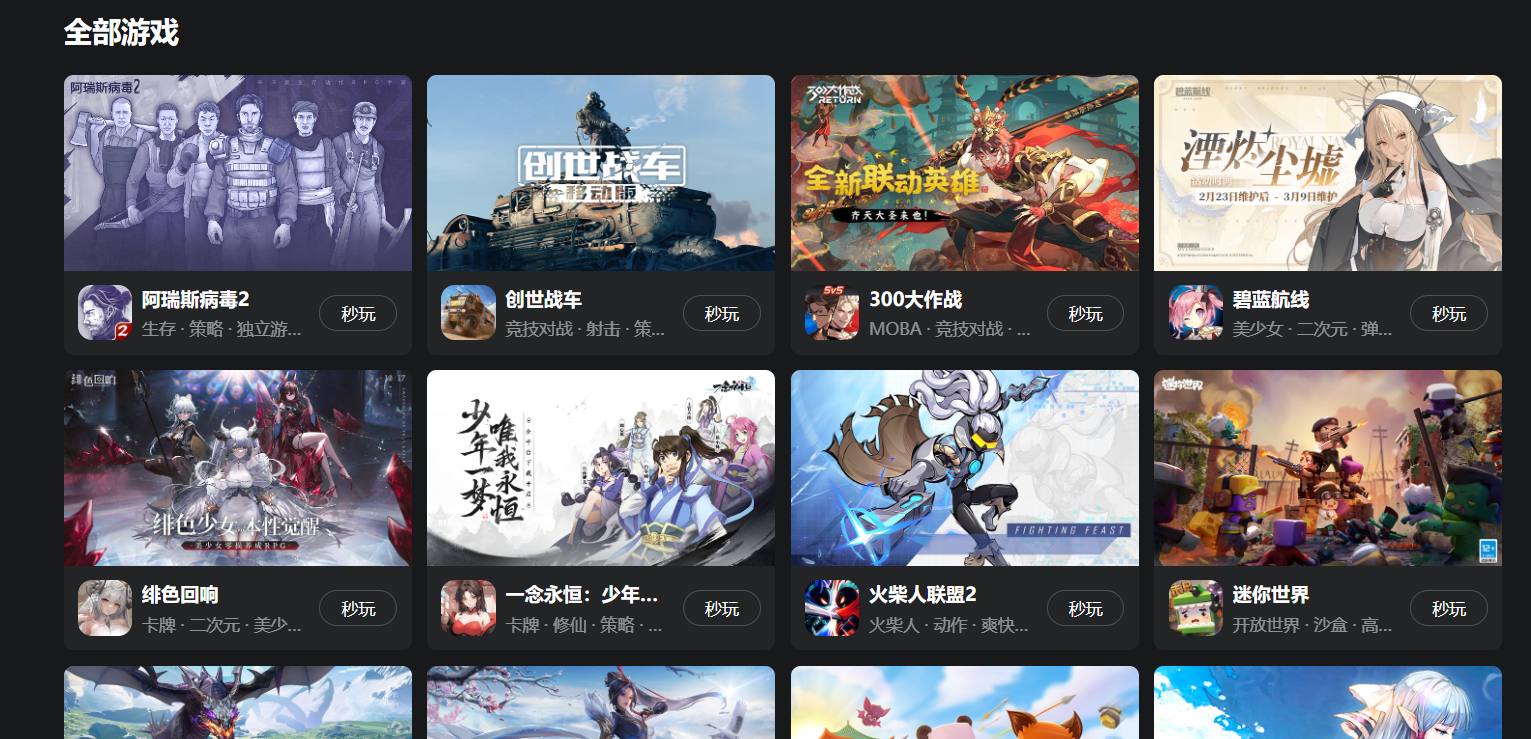Open the 300大作战 banner image
1531x739 pixels.
pyautogui.click(x=965, y=173)
